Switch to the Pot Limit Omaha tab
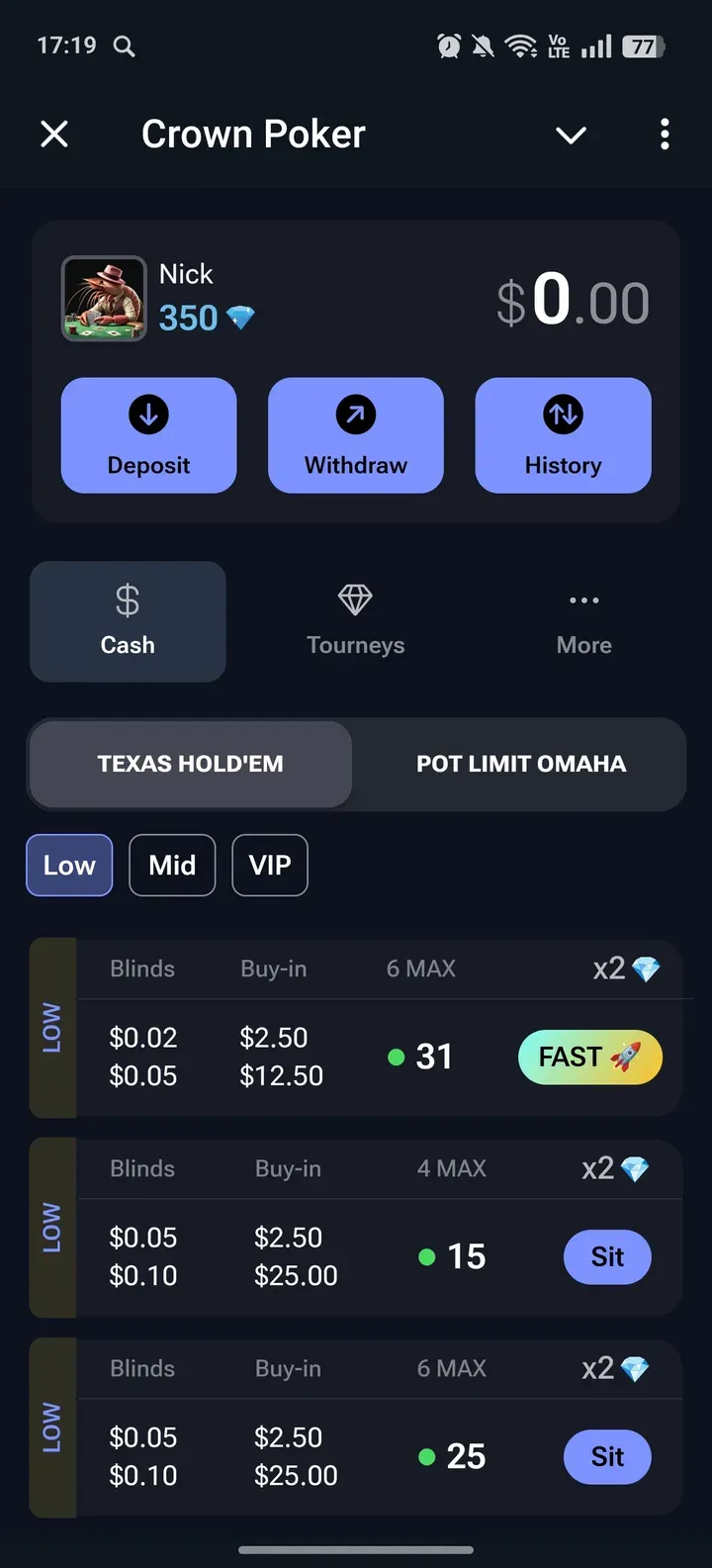The image size is (712, 1568). [x=521, y=764]
